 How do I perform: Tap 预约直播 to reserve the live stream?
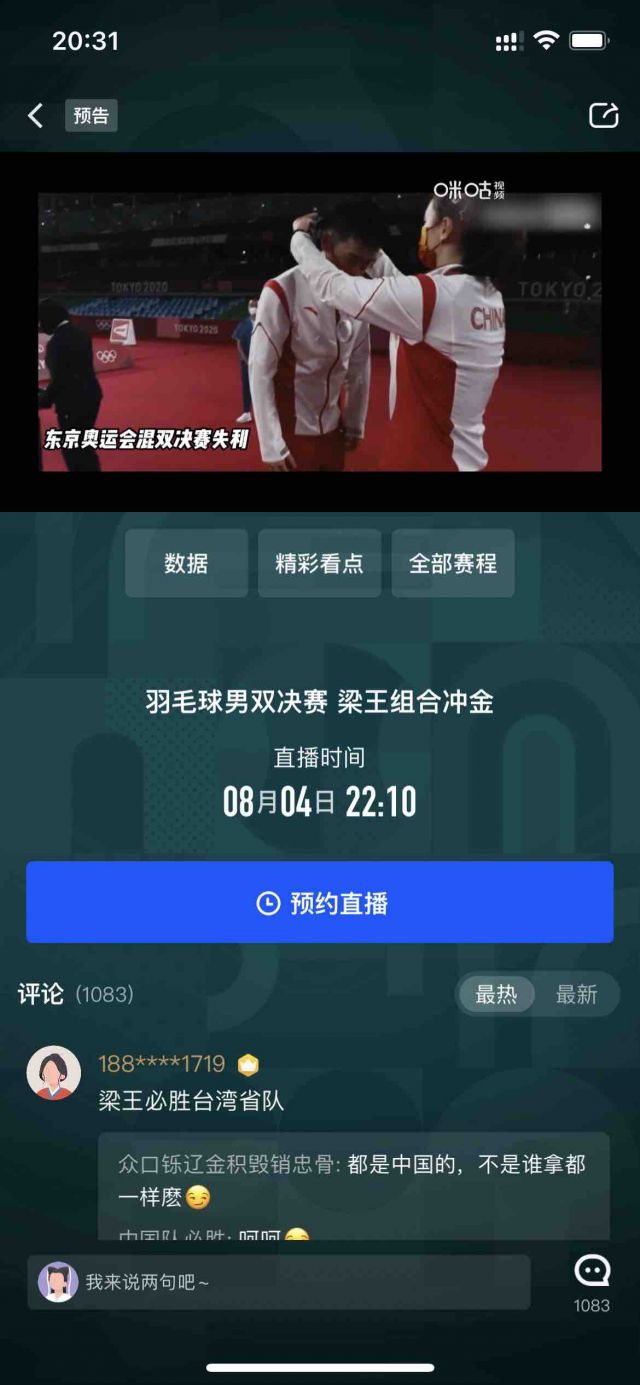(x=320, y=902)
